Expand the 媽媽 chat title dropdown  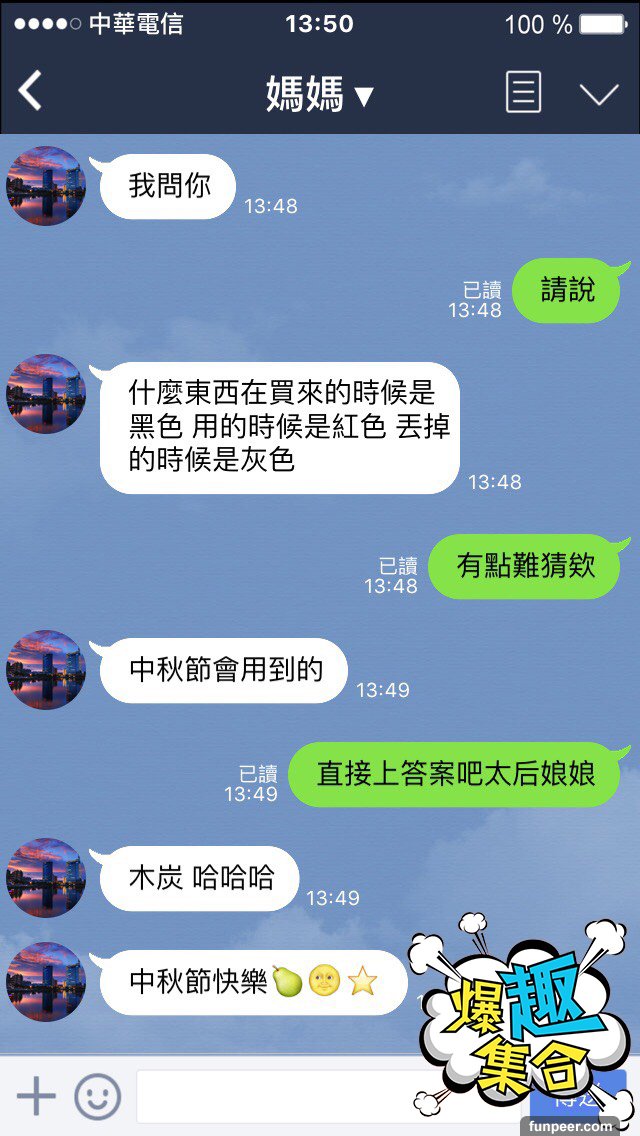[x=319, y=95]
